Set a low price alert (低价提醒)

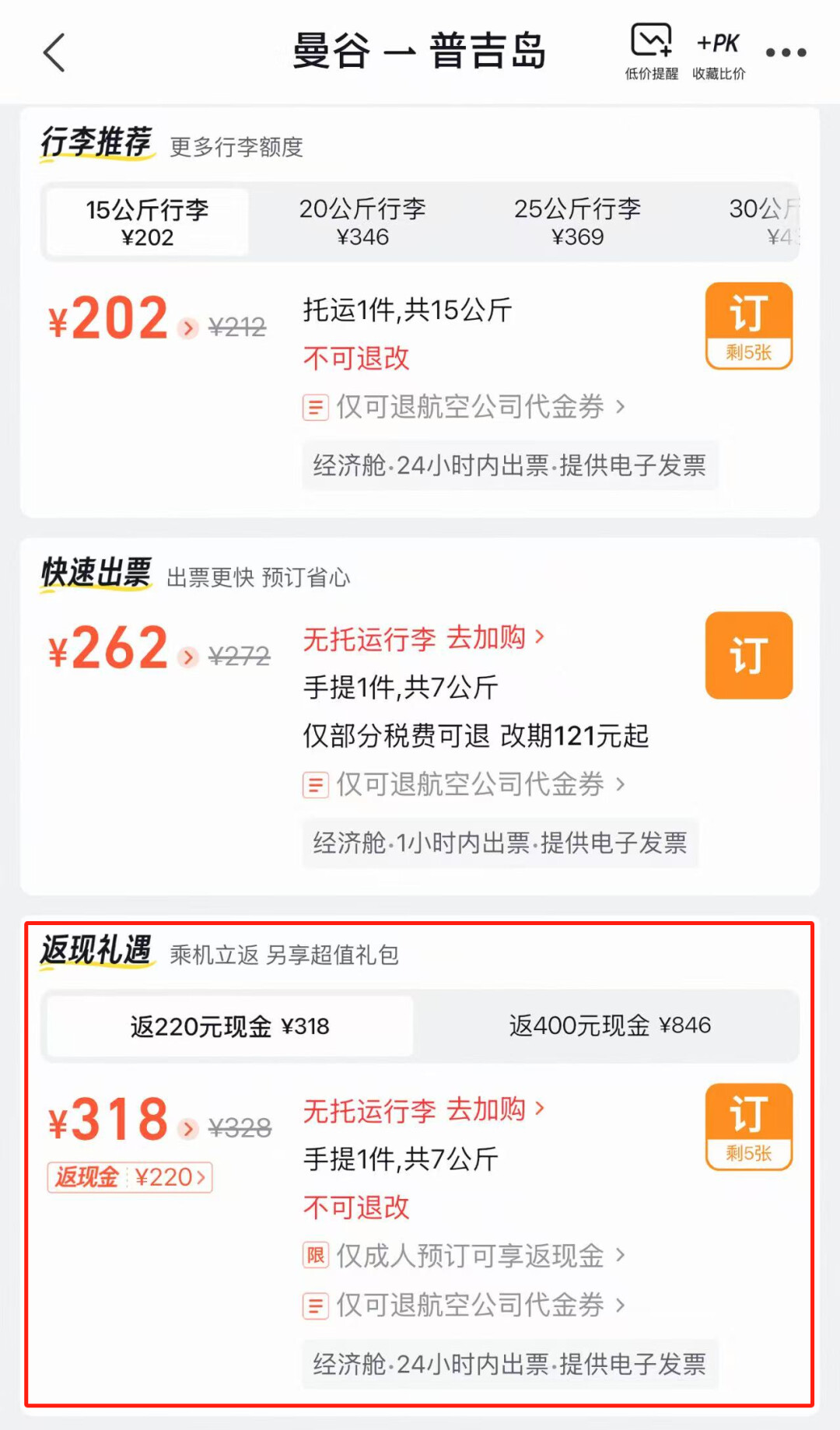pyautogui.click(x=651, y=51)
